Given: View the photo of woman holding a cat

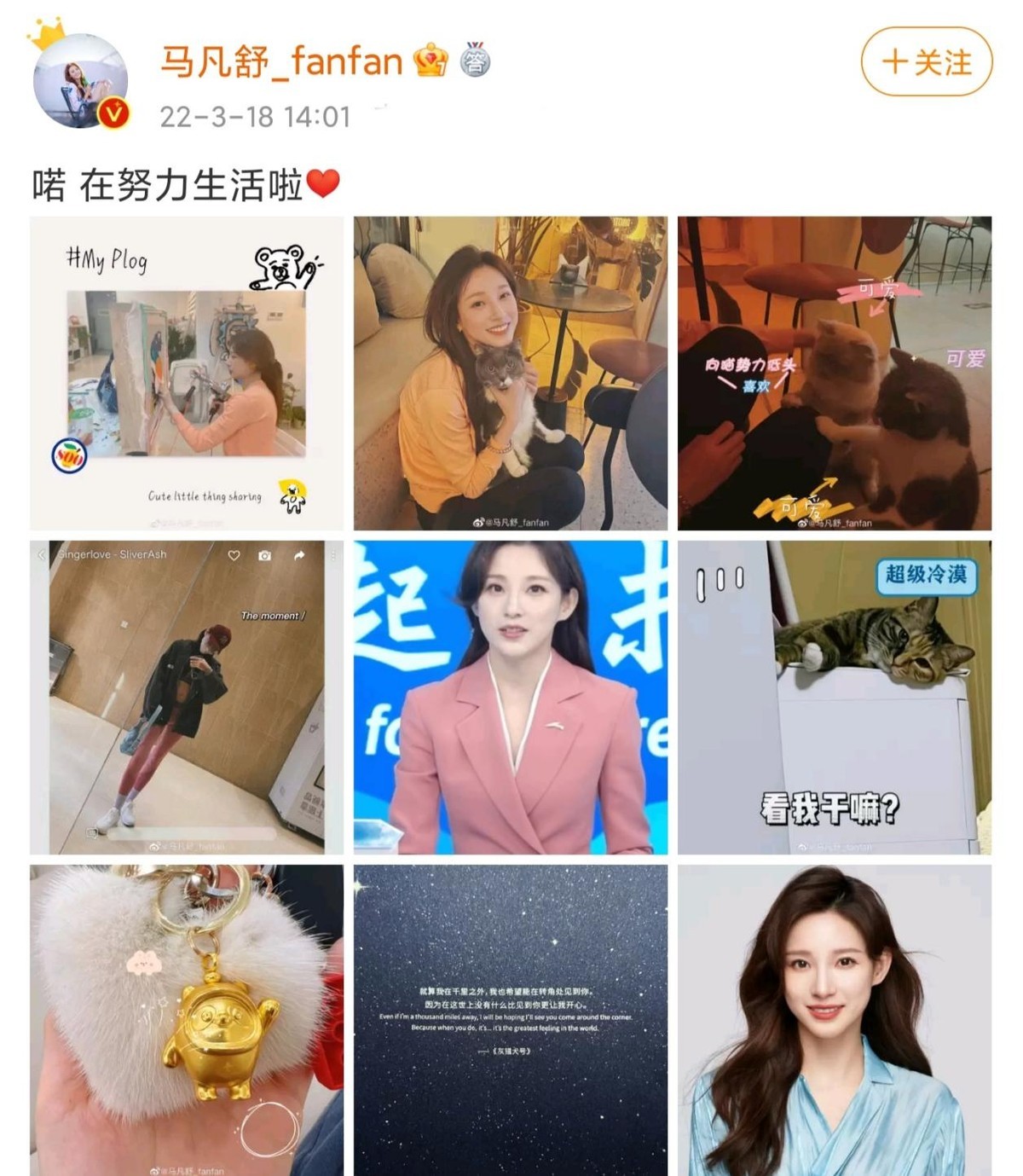Looking at the screenshot, I should pyautogui.click(x=511, y=374).
